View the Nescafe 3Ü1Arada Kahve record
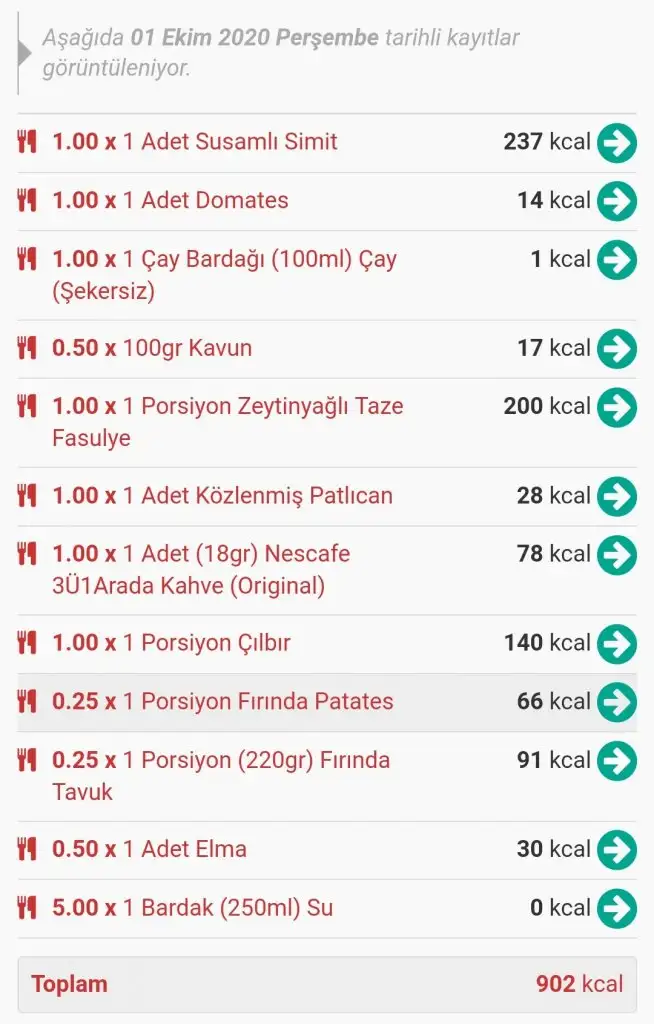Screen dimensions: 654x1024 [x=616, y=554]
